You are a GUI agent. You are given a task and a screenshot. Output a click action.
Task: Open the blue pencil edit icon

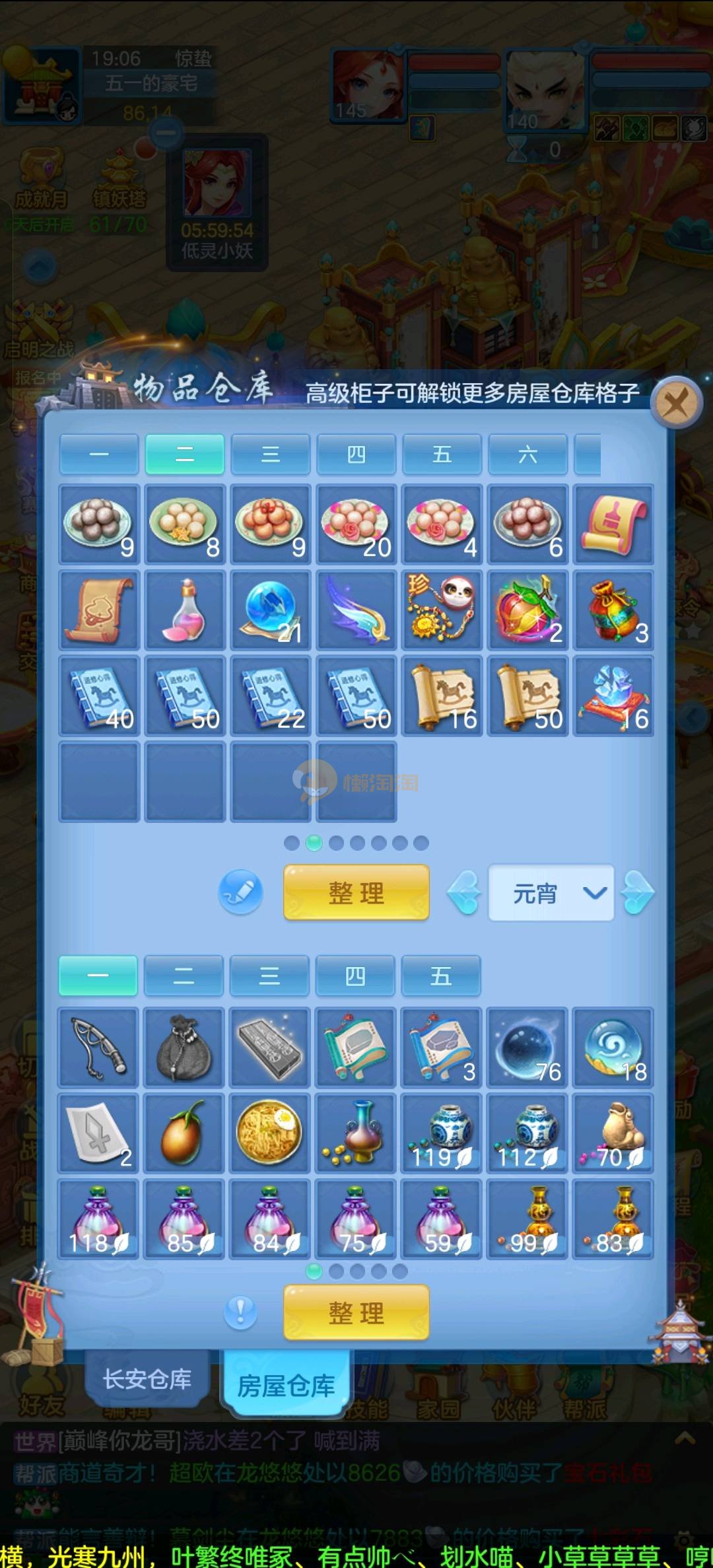(240, 892)
